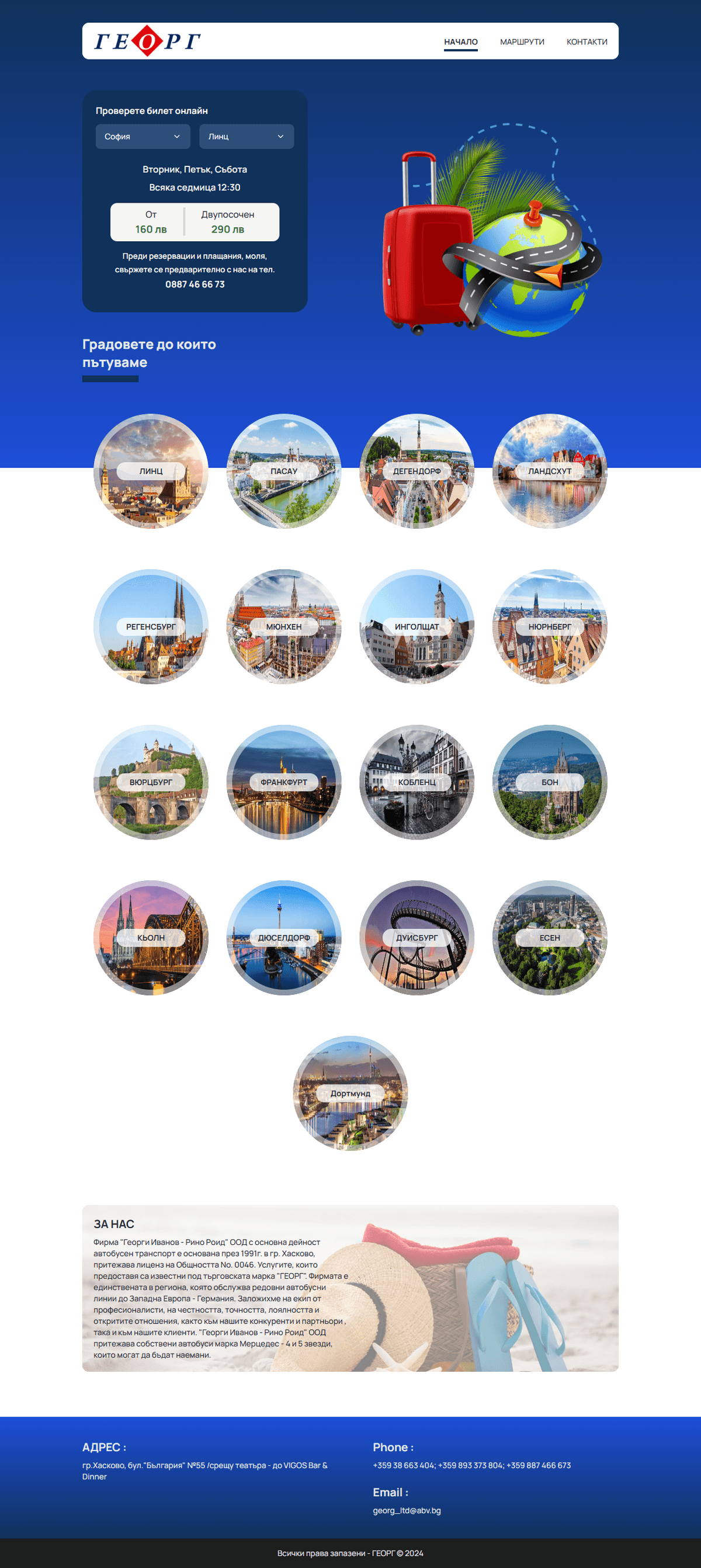Choose the ЛАНДСХУТ city circle
Viewport: 701px width, 1568px height.
[550, 471]
